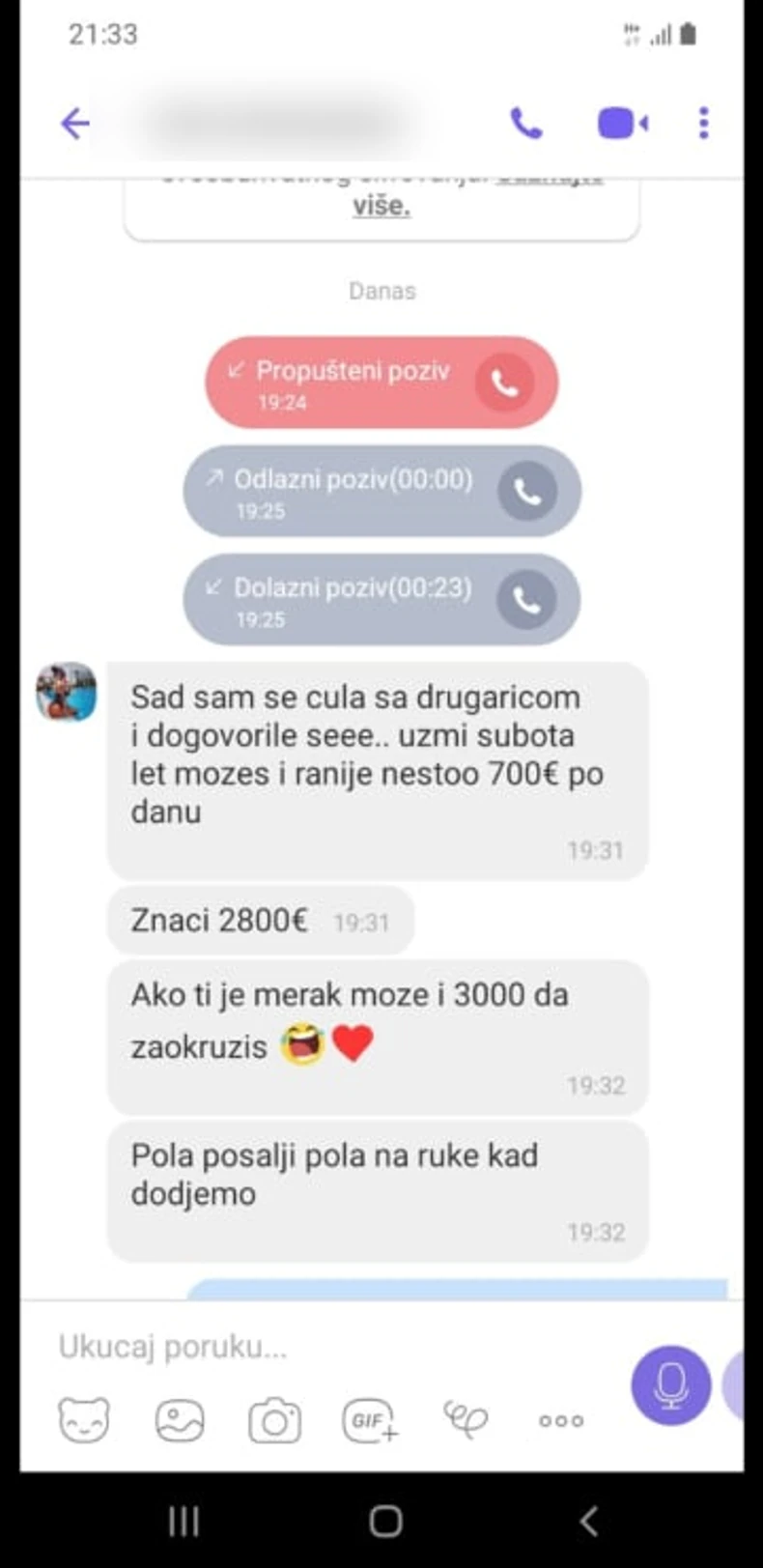Open the 'više.' link to read more

(381, 206)
